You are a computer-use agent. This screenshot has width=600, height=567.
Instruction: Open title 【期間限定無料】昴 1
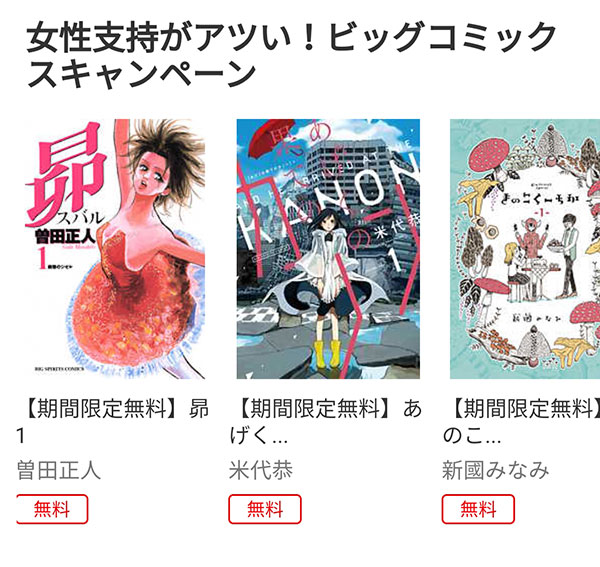click(x=112, y=422)
